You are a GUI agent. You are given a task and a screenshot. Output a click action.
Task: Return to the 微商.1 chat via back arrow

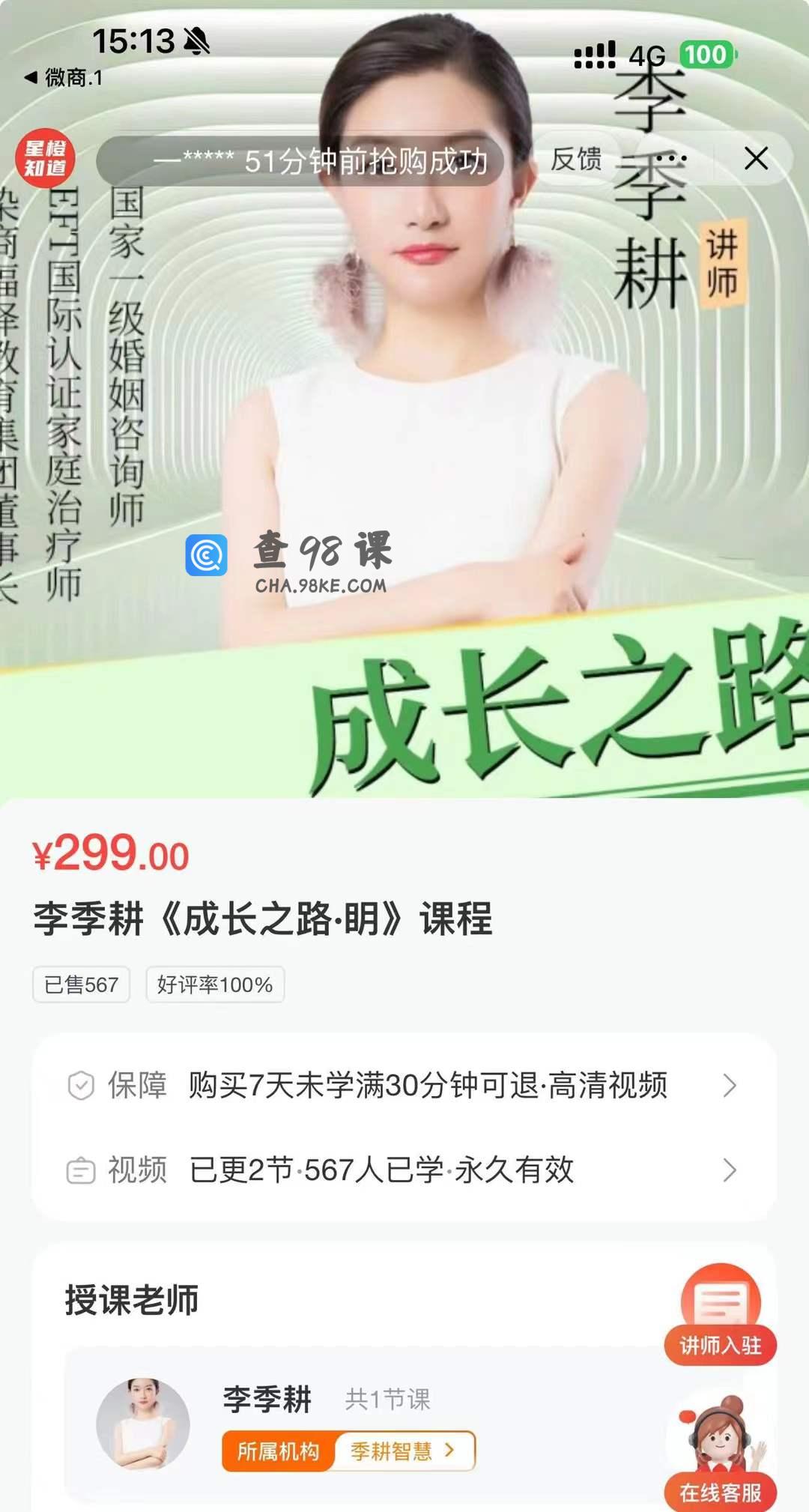point(63,77)
